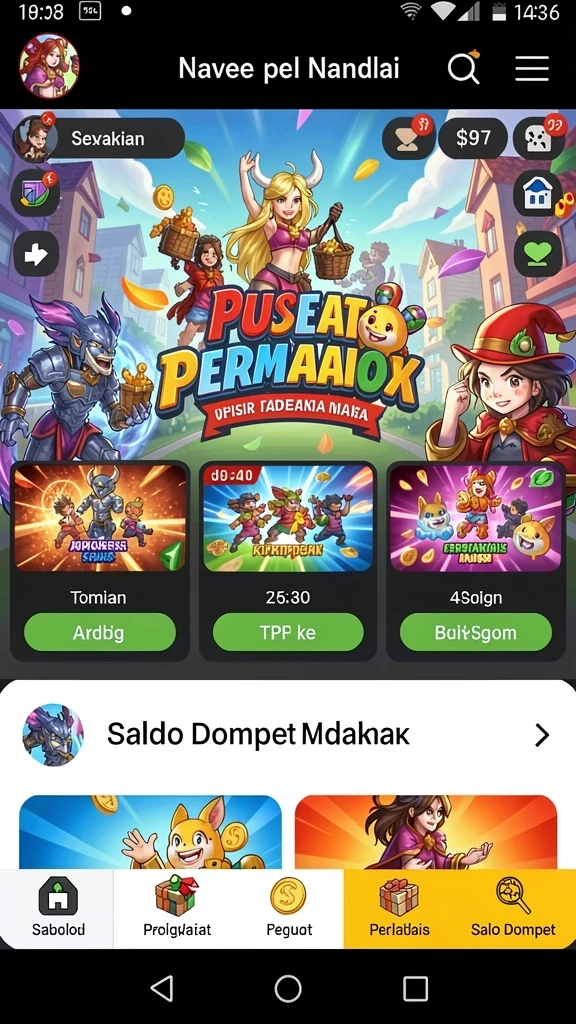
Task: Tap the $97 balance chip
Action: (473, 138)
